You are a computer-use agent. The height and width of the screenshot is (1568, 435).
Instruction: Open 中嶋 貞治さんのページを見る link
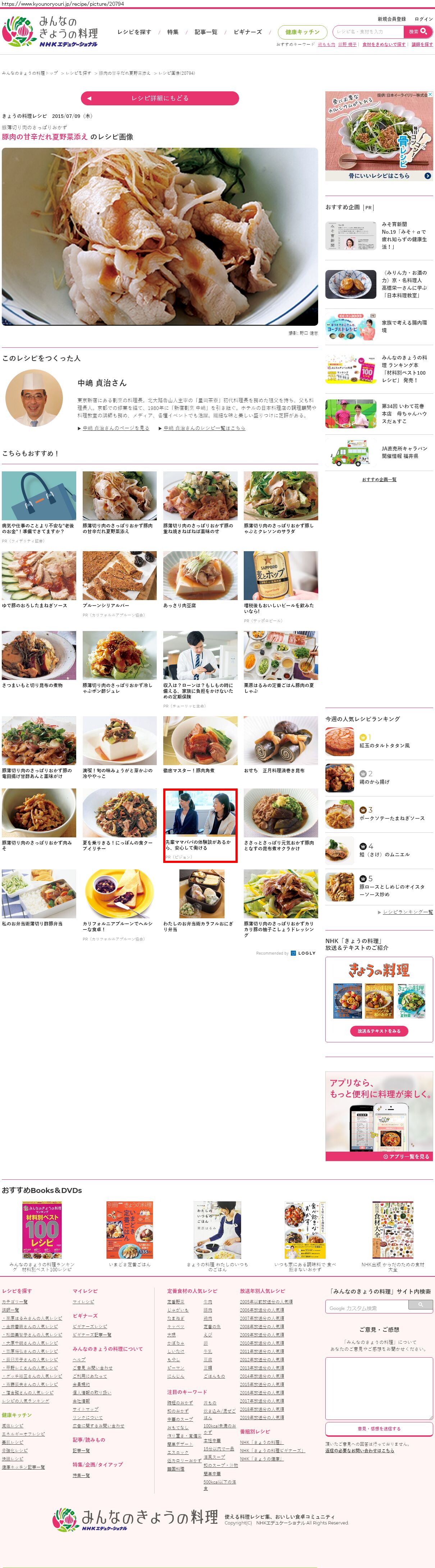pyautogui.click(x=116, y=428)
